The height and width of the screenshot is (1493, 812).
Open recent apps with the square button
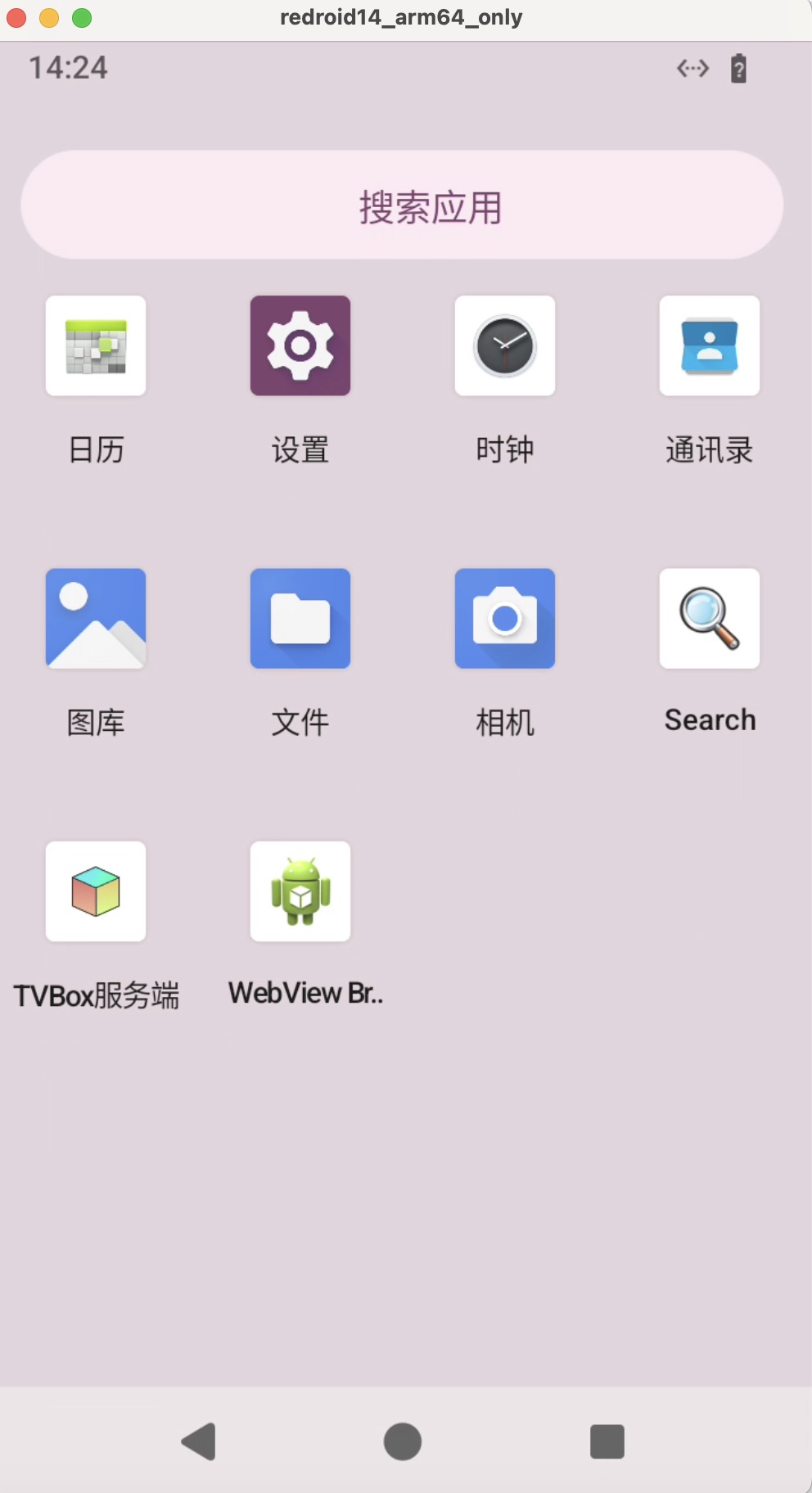(607, 1441)
